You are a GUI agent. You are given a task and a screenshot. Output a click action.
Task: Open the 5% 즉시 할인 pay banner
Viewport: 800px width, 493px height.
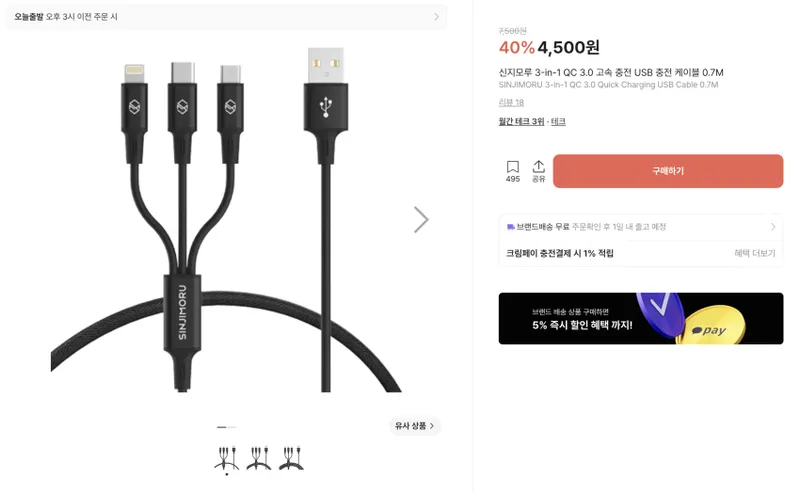(641, 318)
